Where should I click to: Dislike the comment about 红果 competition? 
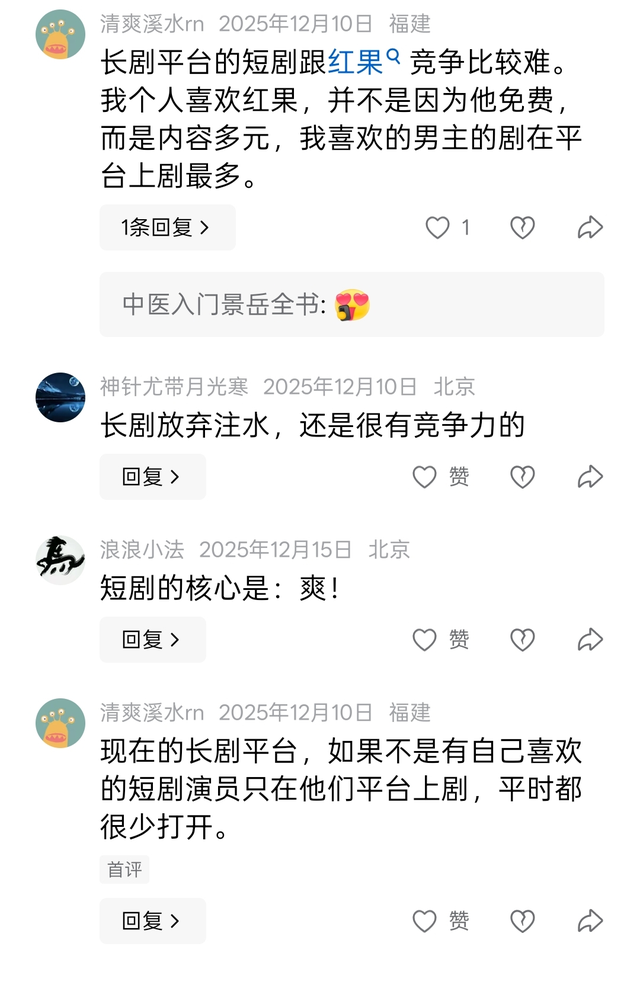tap(522, 228)
